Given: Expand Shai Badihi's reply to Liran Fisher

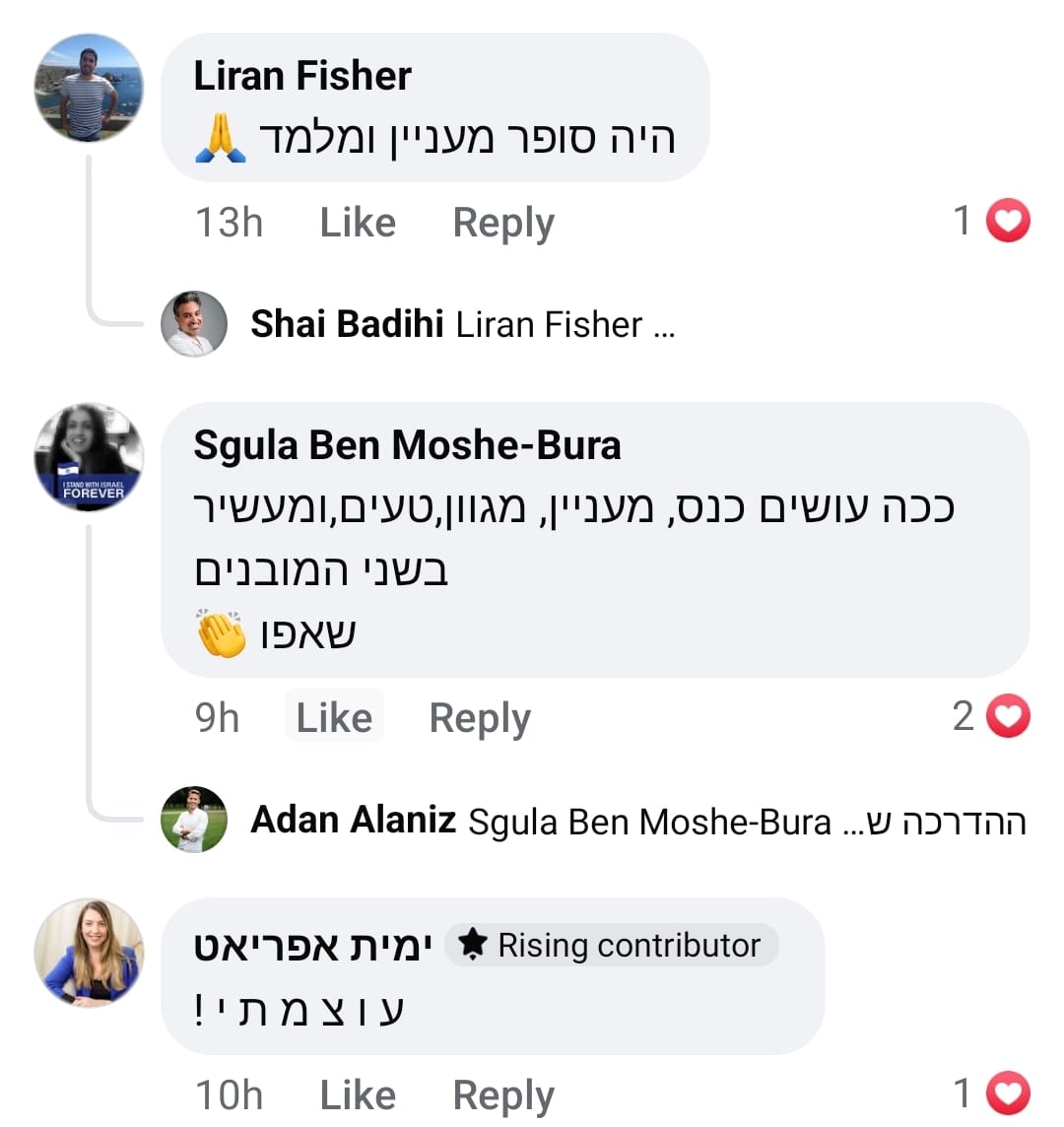Looking at the screenshot, I should pyautogui.click(x=463, y=324).
